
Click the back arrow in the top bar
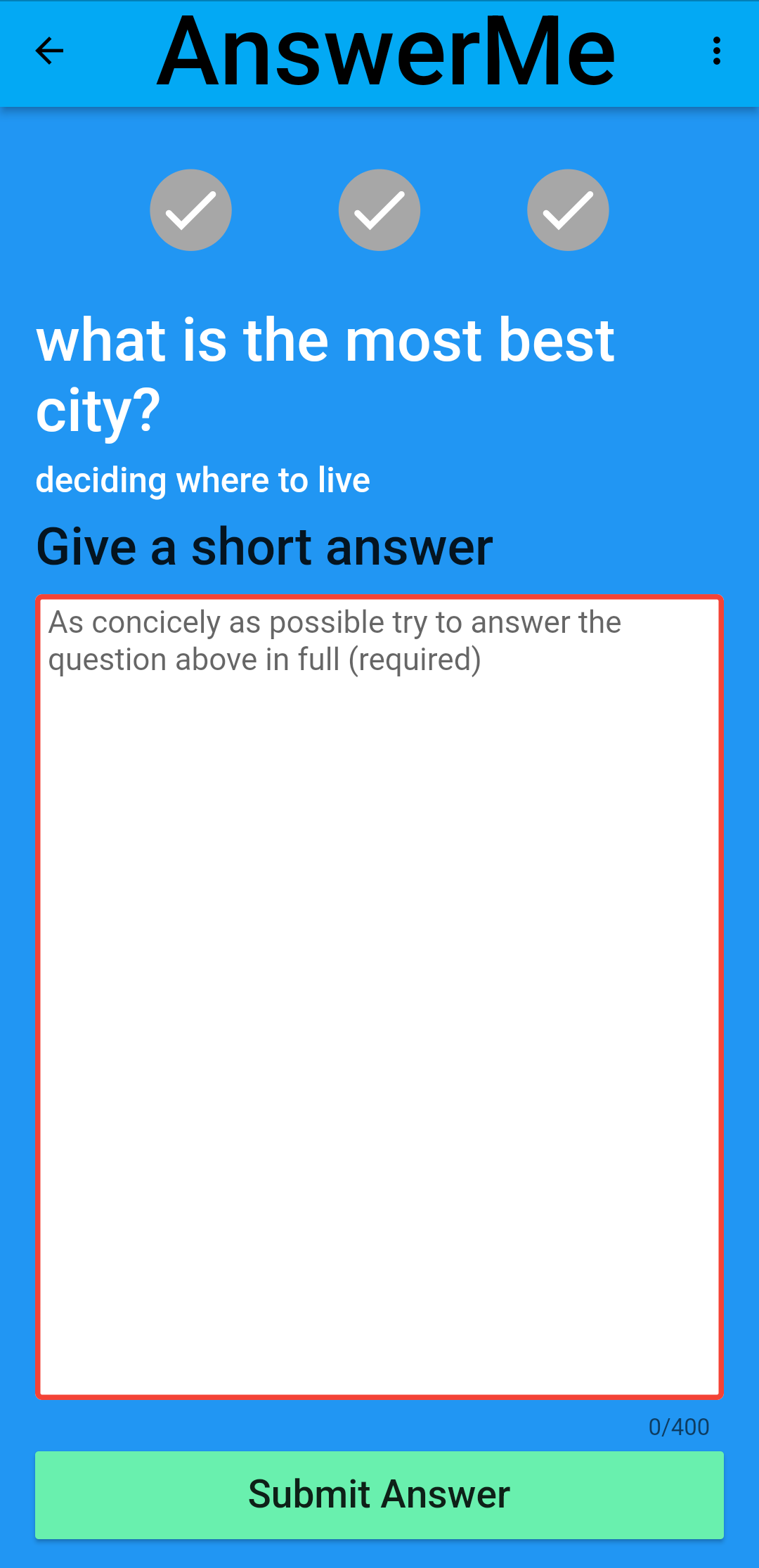48,51
